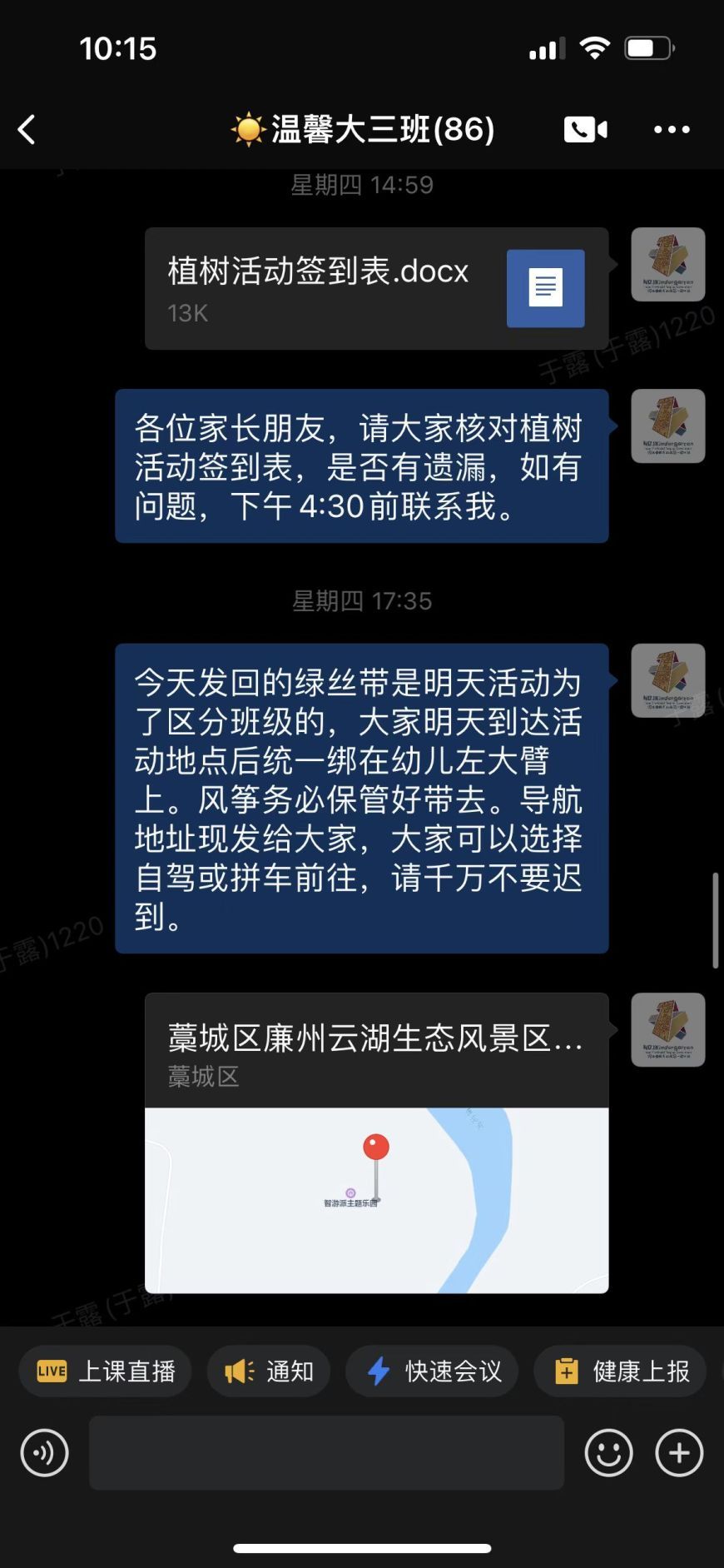Start a video call with the group

tap(586, 130)
